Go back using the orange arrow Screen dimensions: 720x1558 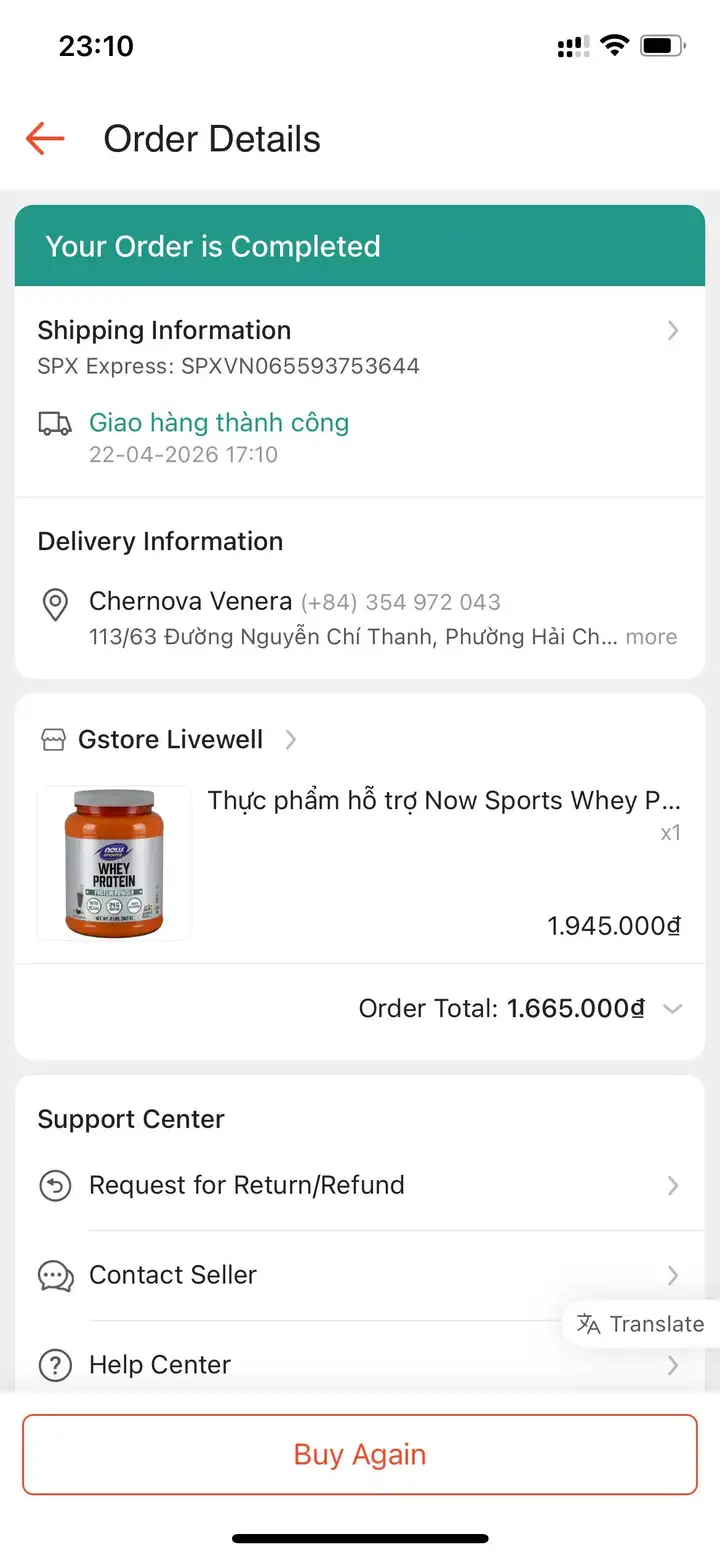[x=45, y=139]
